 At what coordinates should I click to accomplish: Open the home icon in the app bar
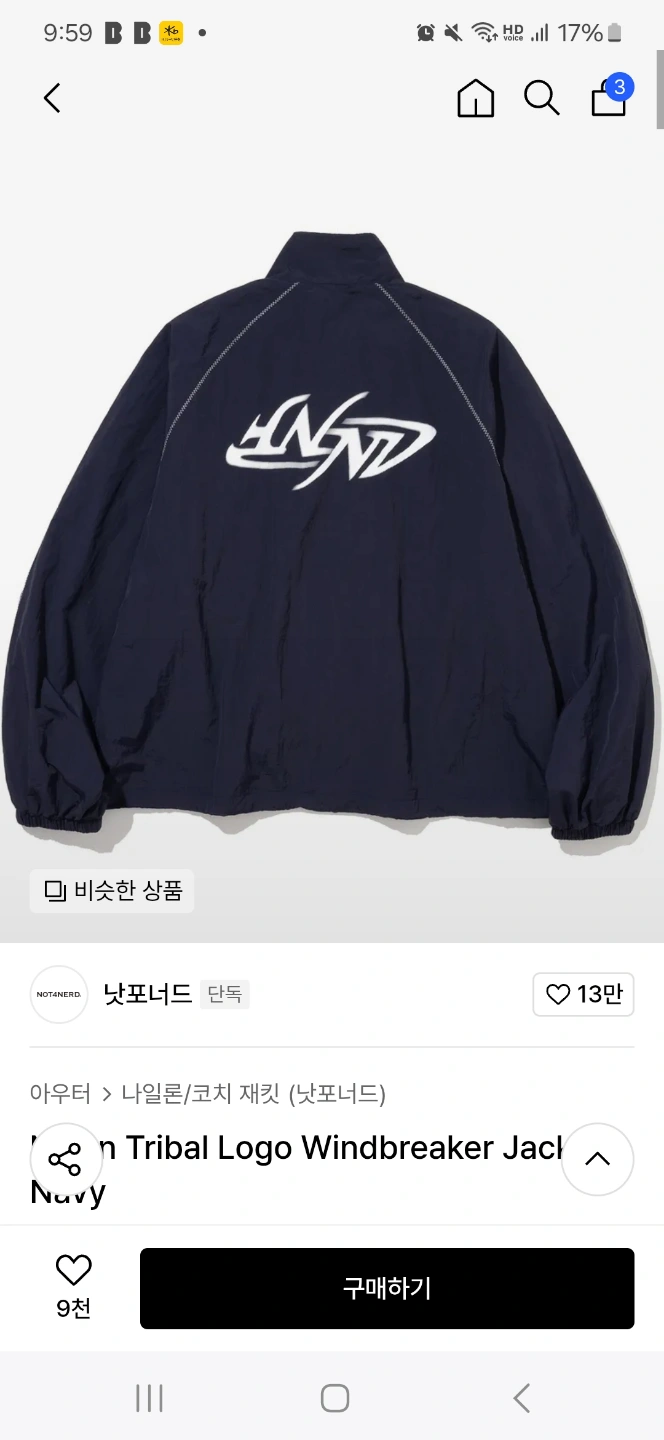(475, 98)
